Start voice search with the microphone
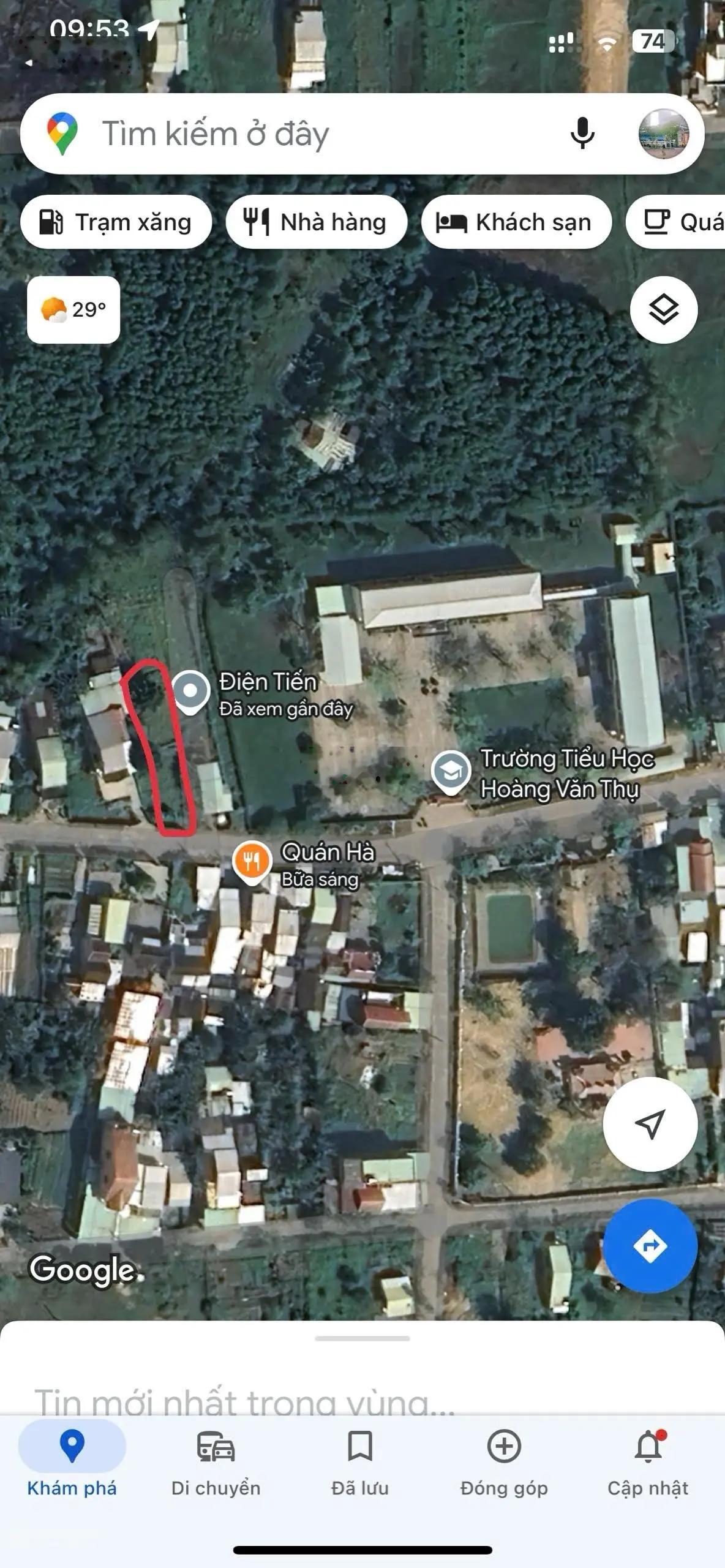The width and height of the screenshot is (725, 1568). [582, 134]
